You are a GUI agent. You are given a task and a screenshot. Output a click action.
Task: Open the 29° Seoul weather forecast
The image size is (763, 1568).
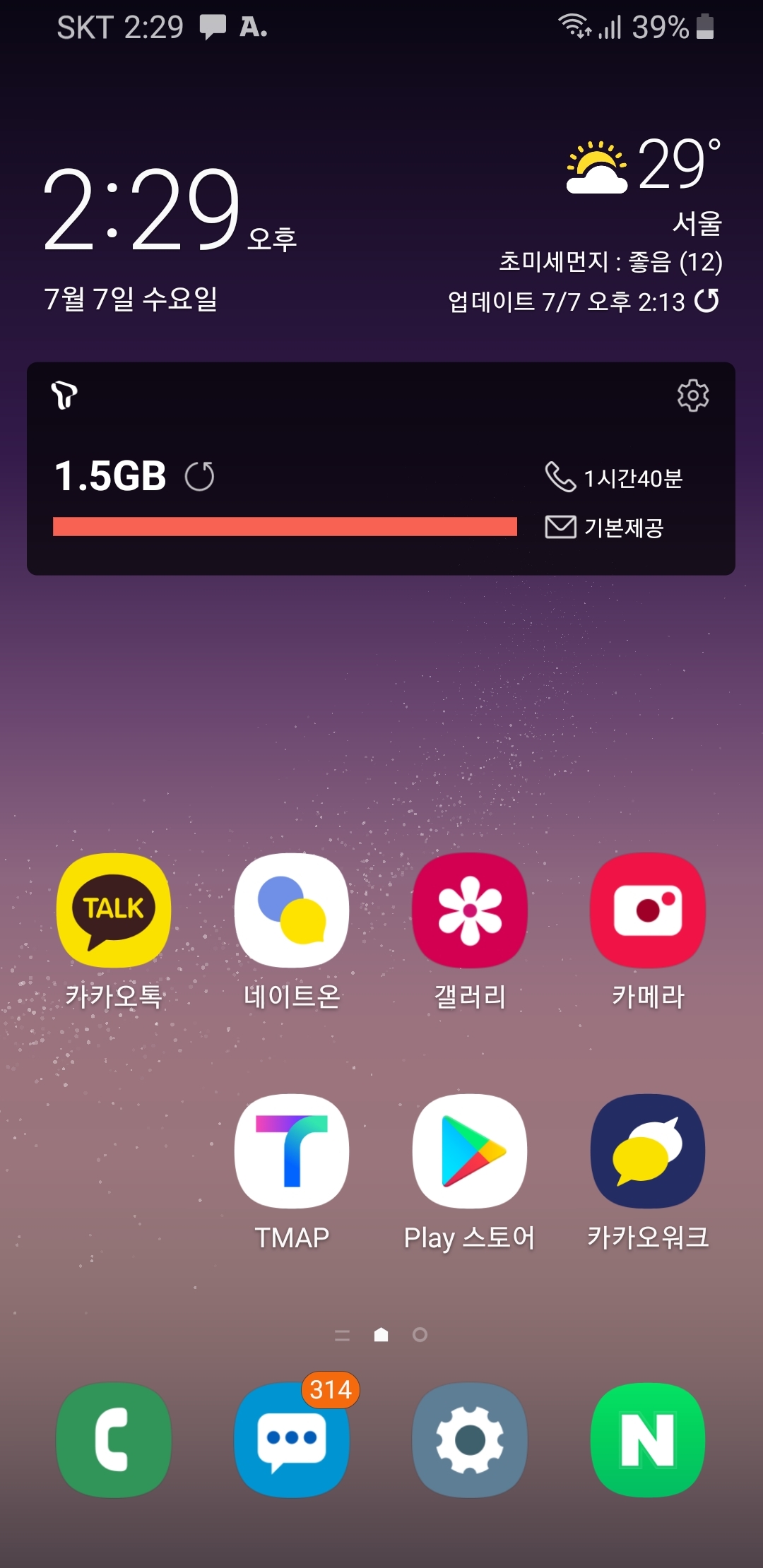643,166
